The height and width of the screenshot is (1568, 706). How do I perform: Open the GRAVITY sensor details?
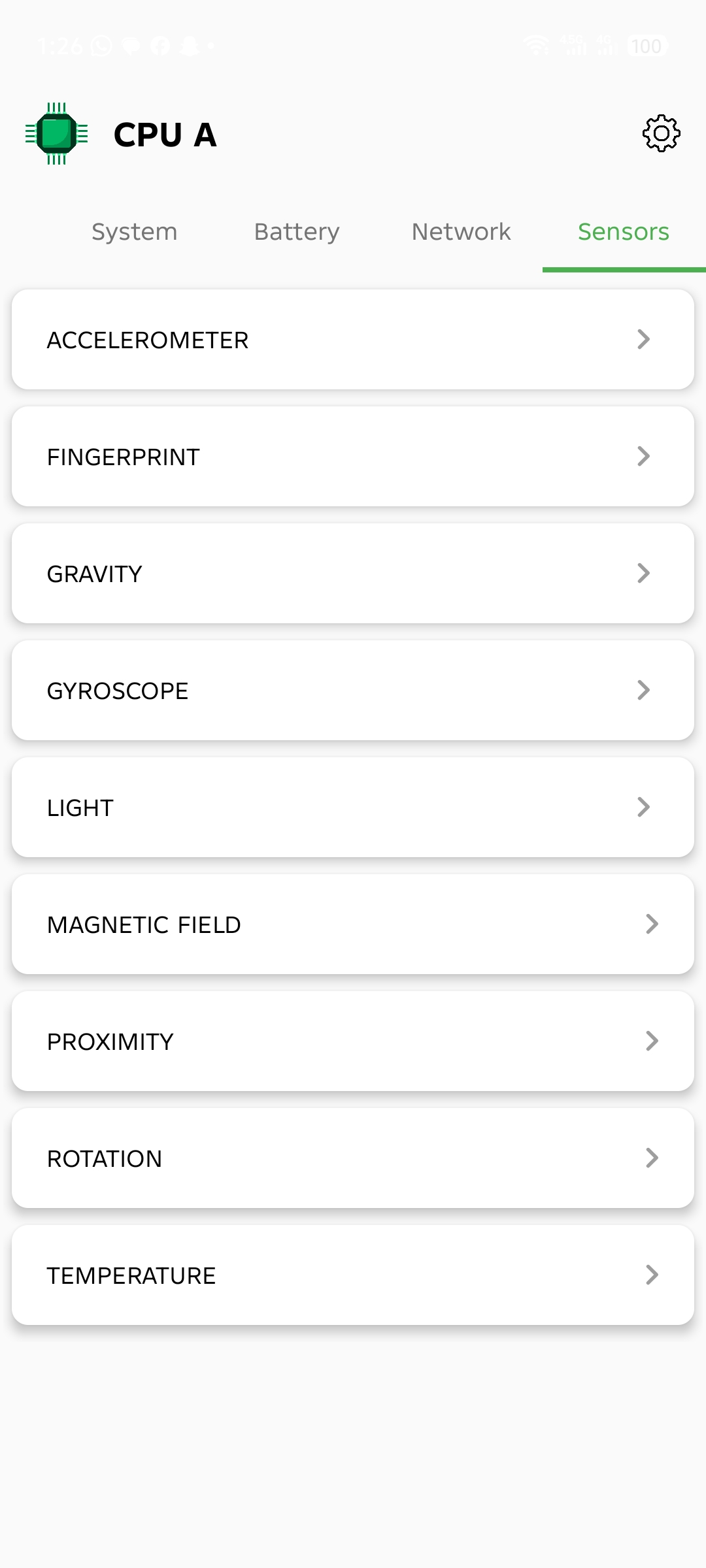(x=353, y=573)
